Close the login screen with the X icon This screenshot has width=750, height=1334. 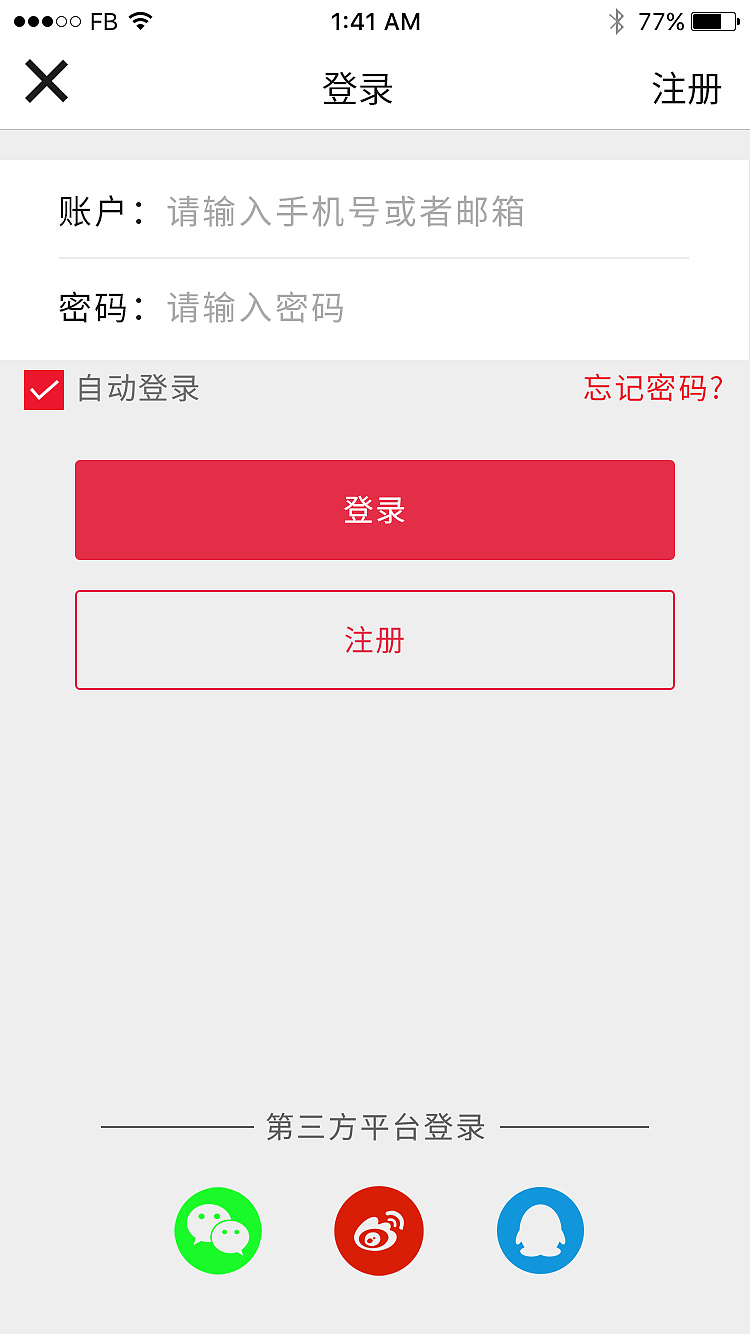pos(46,82)
